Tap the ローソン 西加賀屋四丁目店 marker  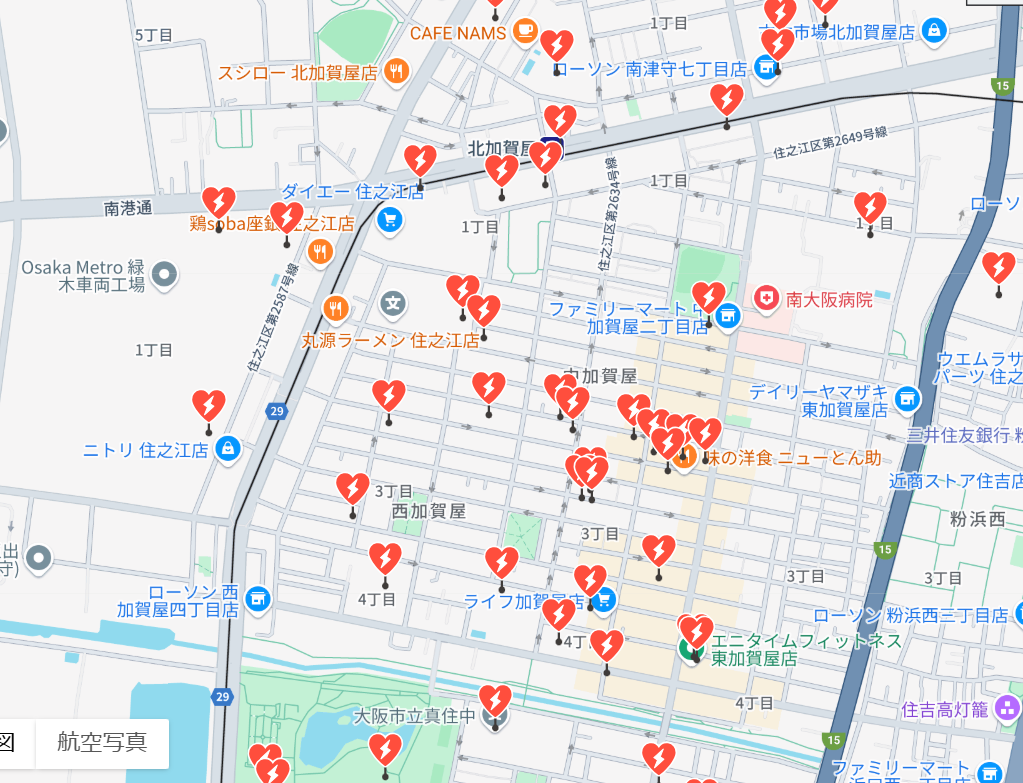click(x=257, y=598)
